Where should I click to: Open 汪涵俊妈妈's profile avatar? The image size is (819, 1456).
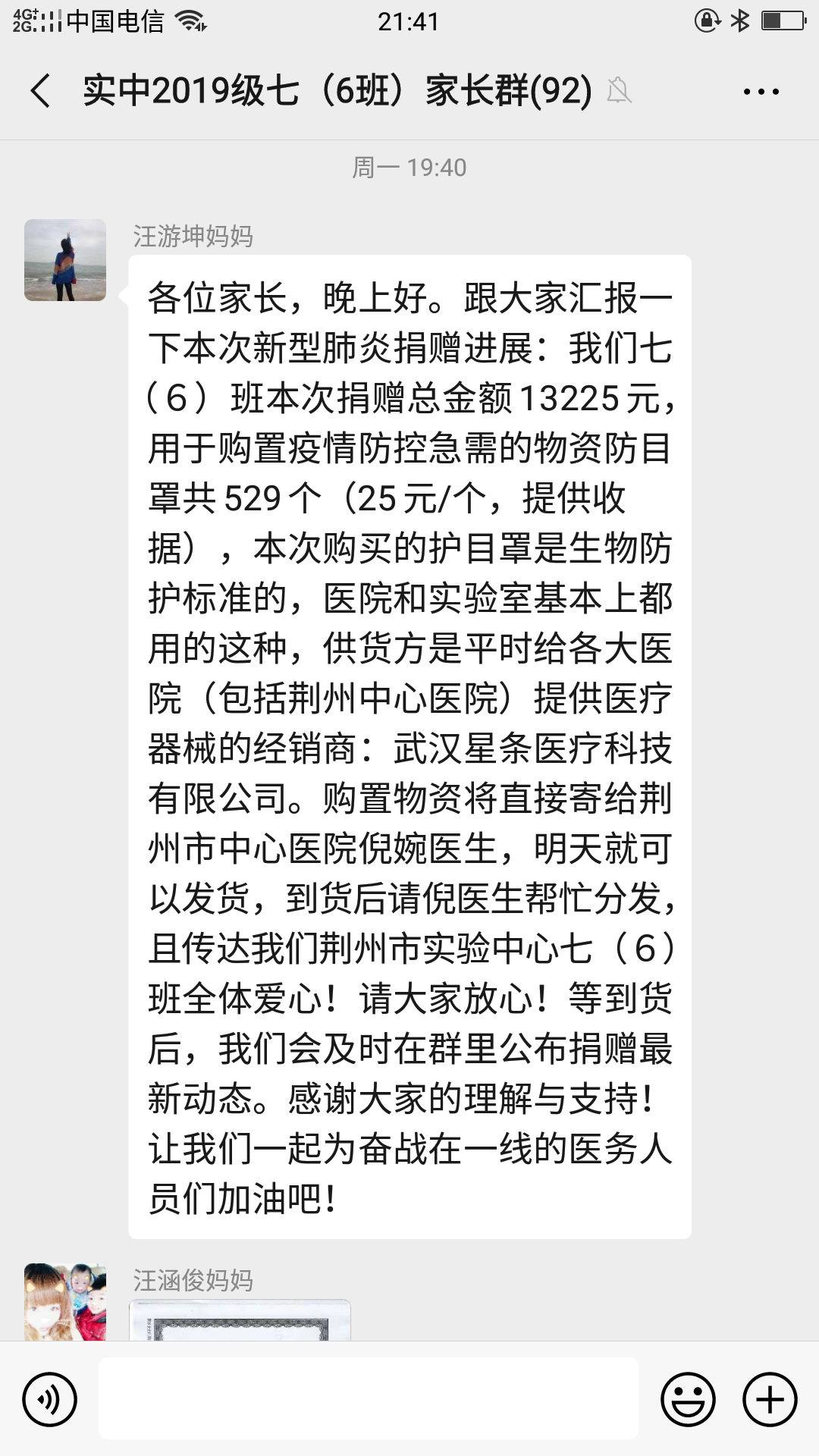65,1301
